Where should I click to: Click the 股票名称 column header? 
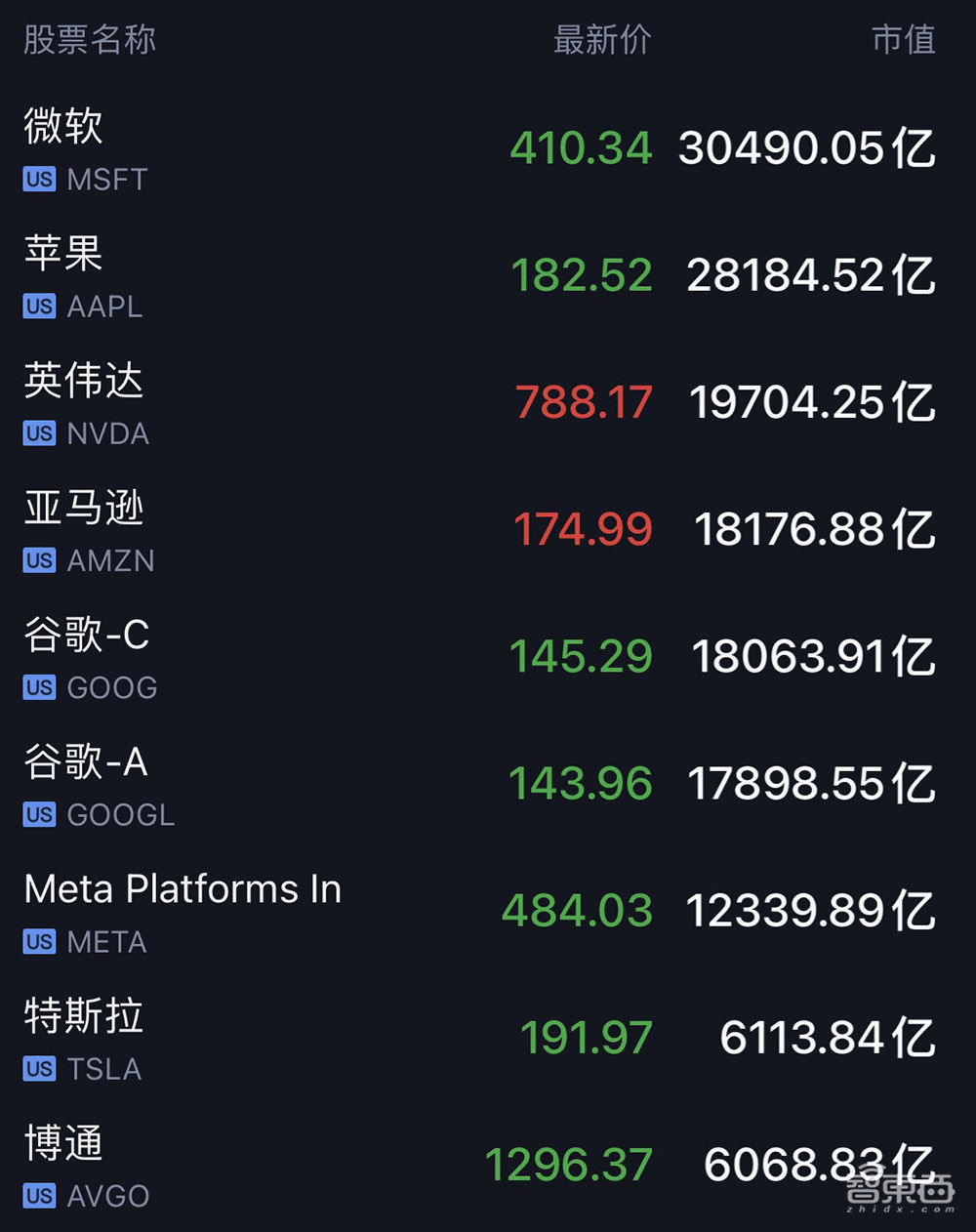(89, 39)
